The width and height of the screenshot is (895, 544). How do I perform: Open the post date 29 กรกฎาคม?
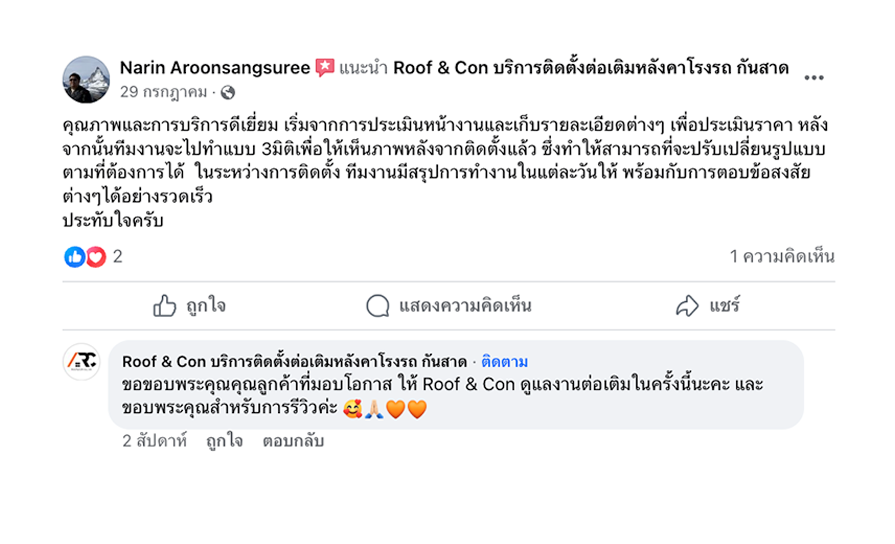pos(163,92)
